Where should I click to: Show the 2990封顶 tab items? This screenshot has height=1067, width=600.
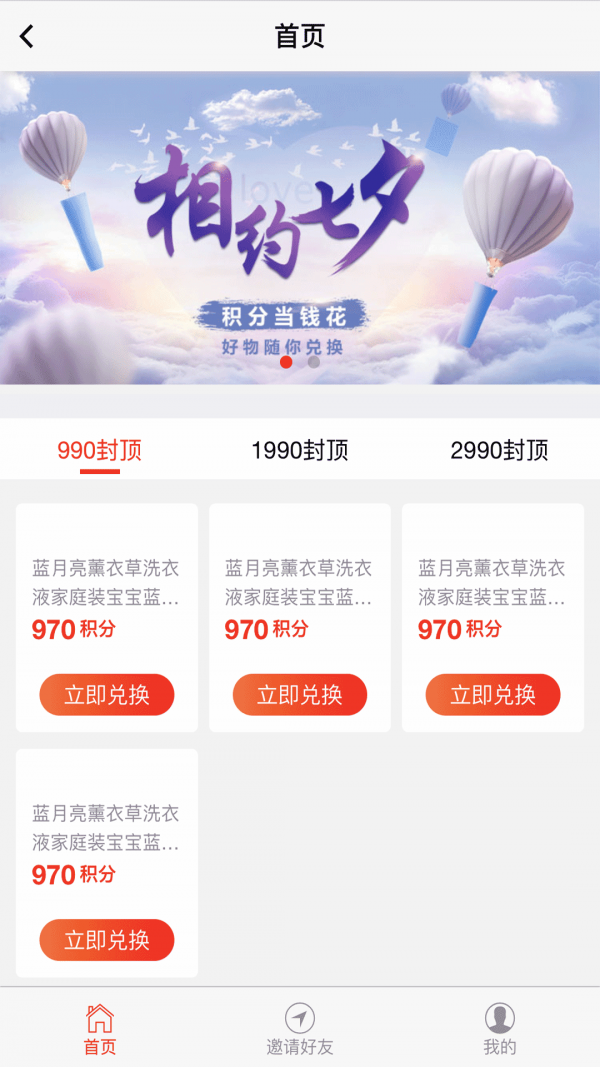(499, 450)
